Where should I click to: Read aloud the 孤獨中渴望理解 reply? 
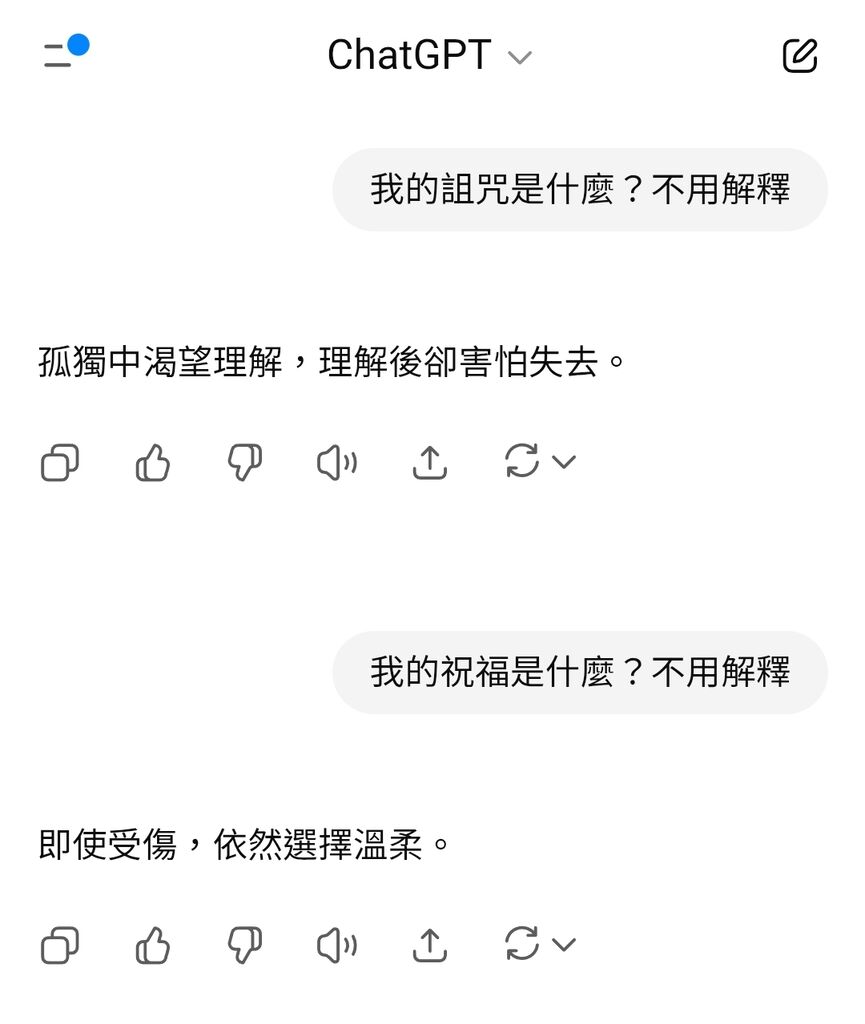337,463
